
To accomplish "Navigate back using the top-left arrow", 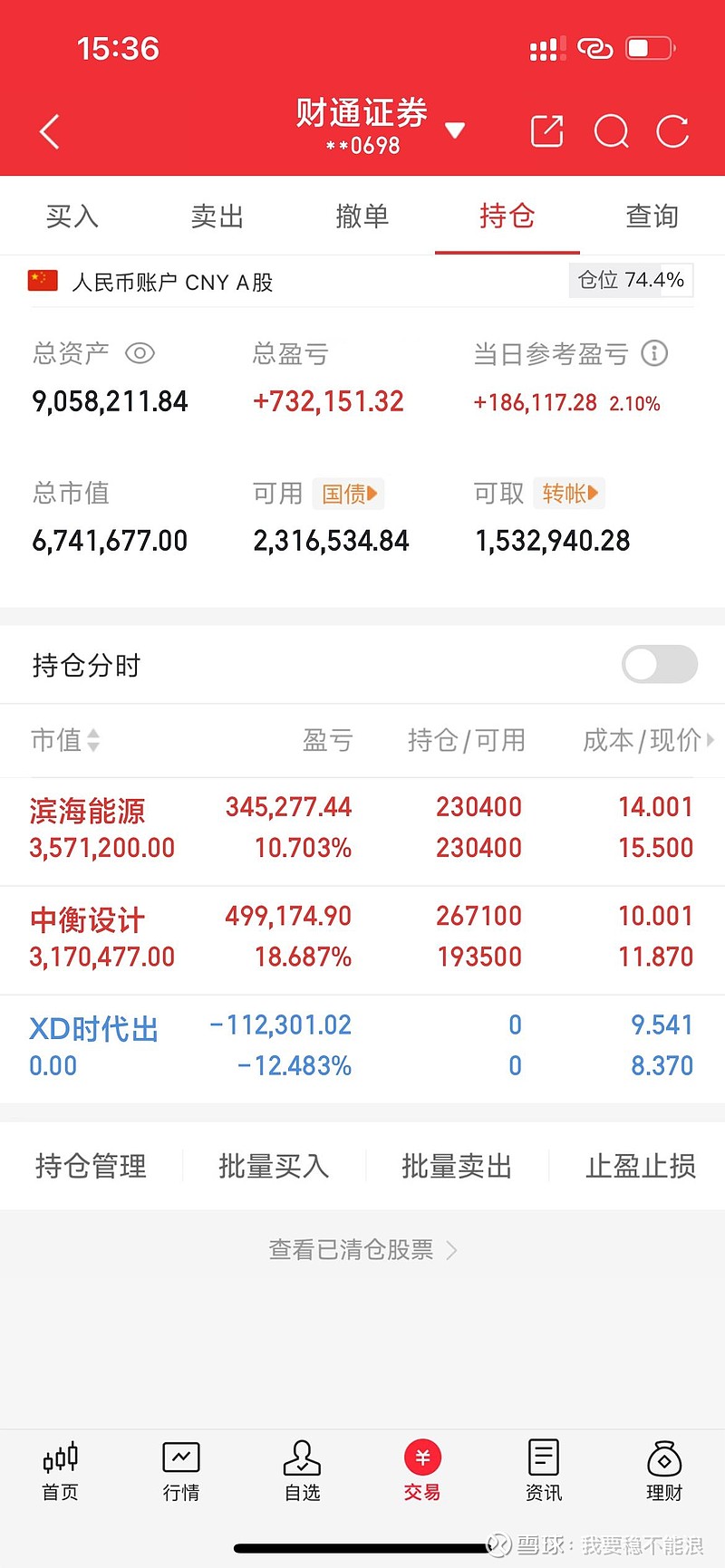I will (49, 130).
